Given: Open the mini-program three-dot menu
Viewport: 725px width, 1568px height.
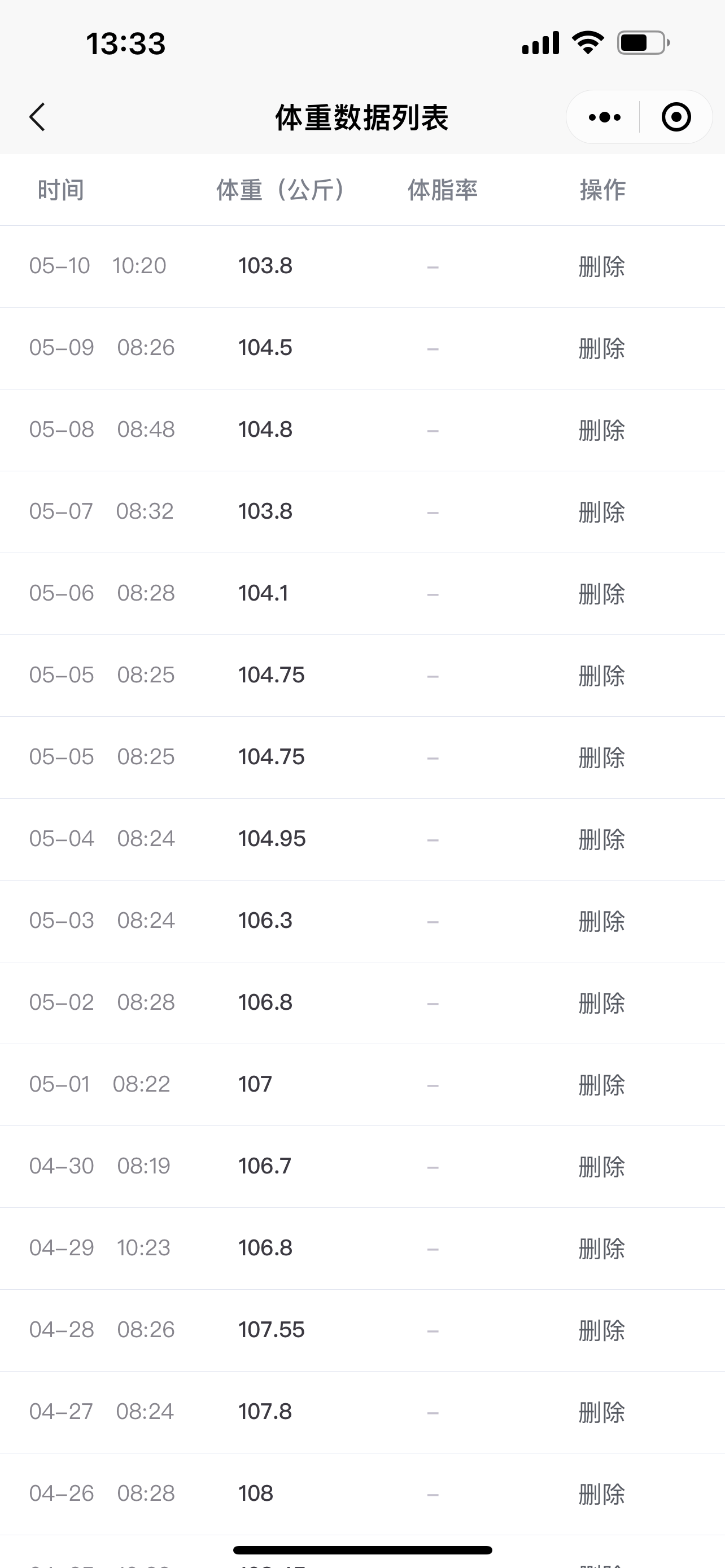Looking at the screenshot, I should [605, 117].
